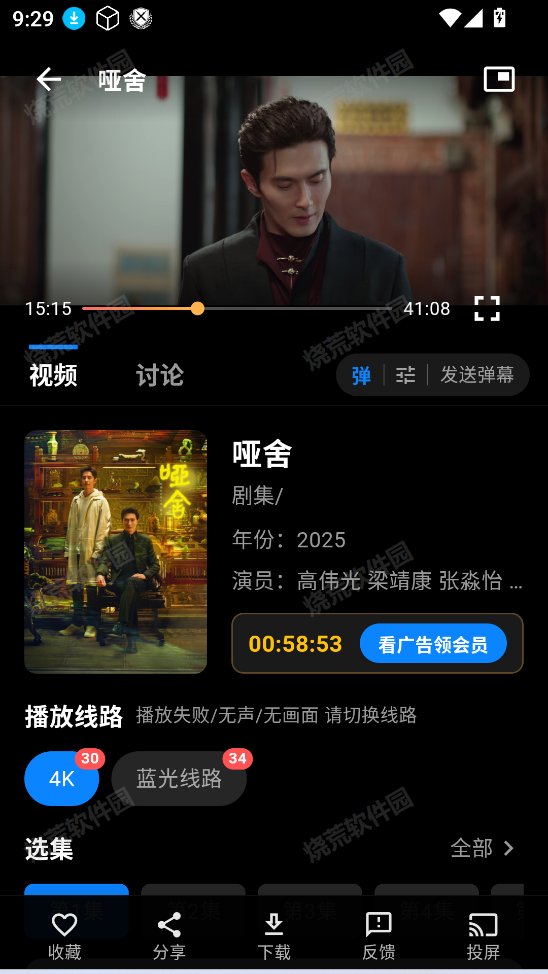Viewport: 548px width, 974px height.
Task: Open 全部 episodes list
Action: [483, 848]
